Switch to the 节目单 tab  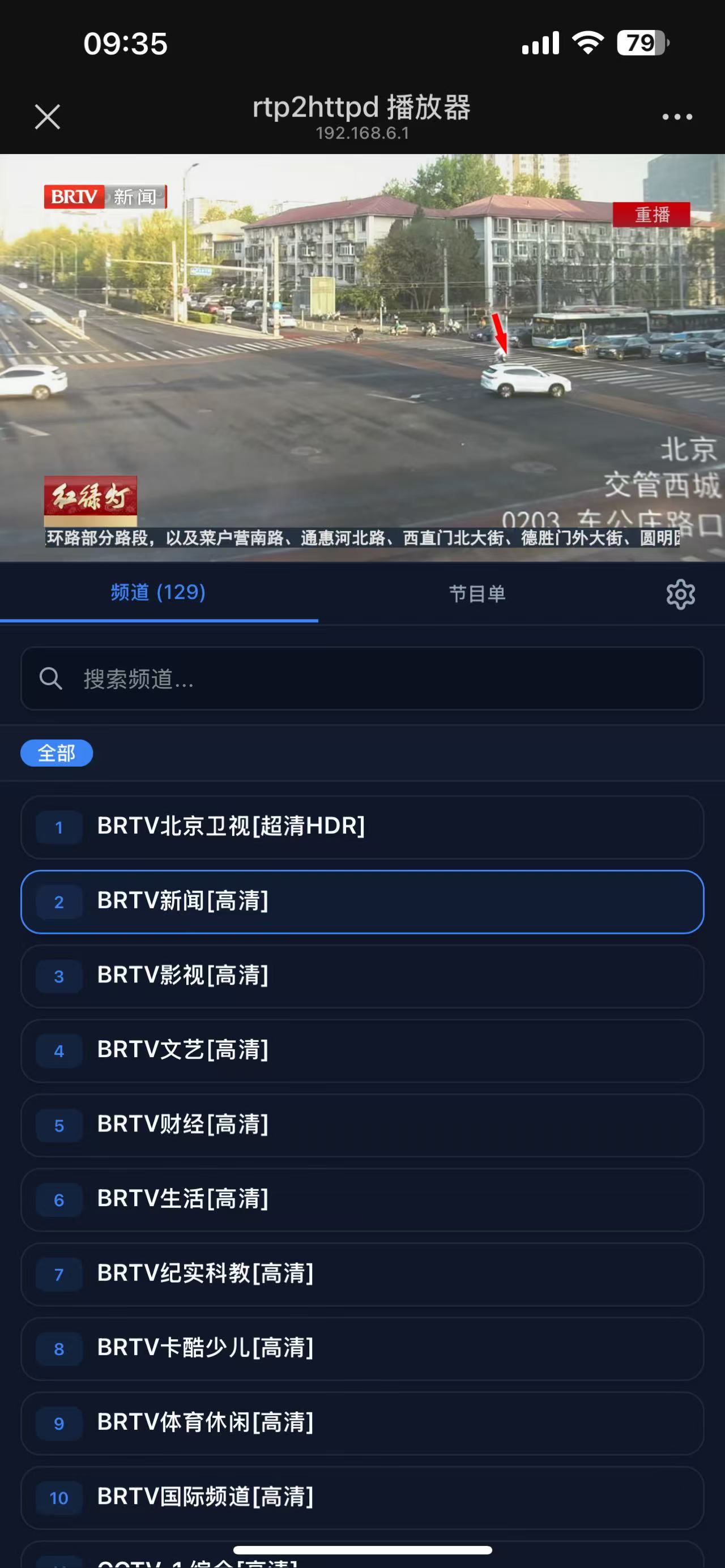coord(477,593)
